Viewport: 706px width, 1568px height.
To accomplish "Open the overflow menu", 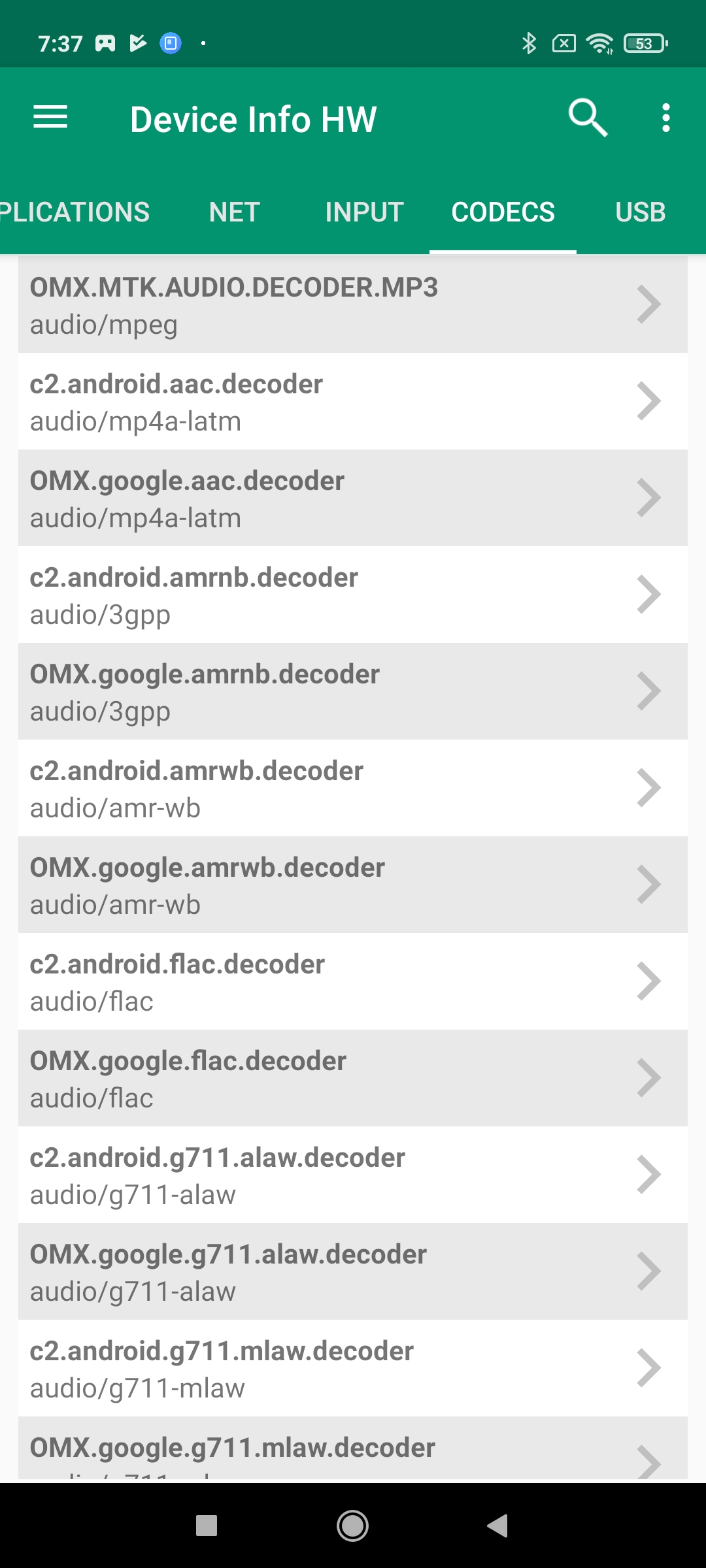I will click(665, 118).
